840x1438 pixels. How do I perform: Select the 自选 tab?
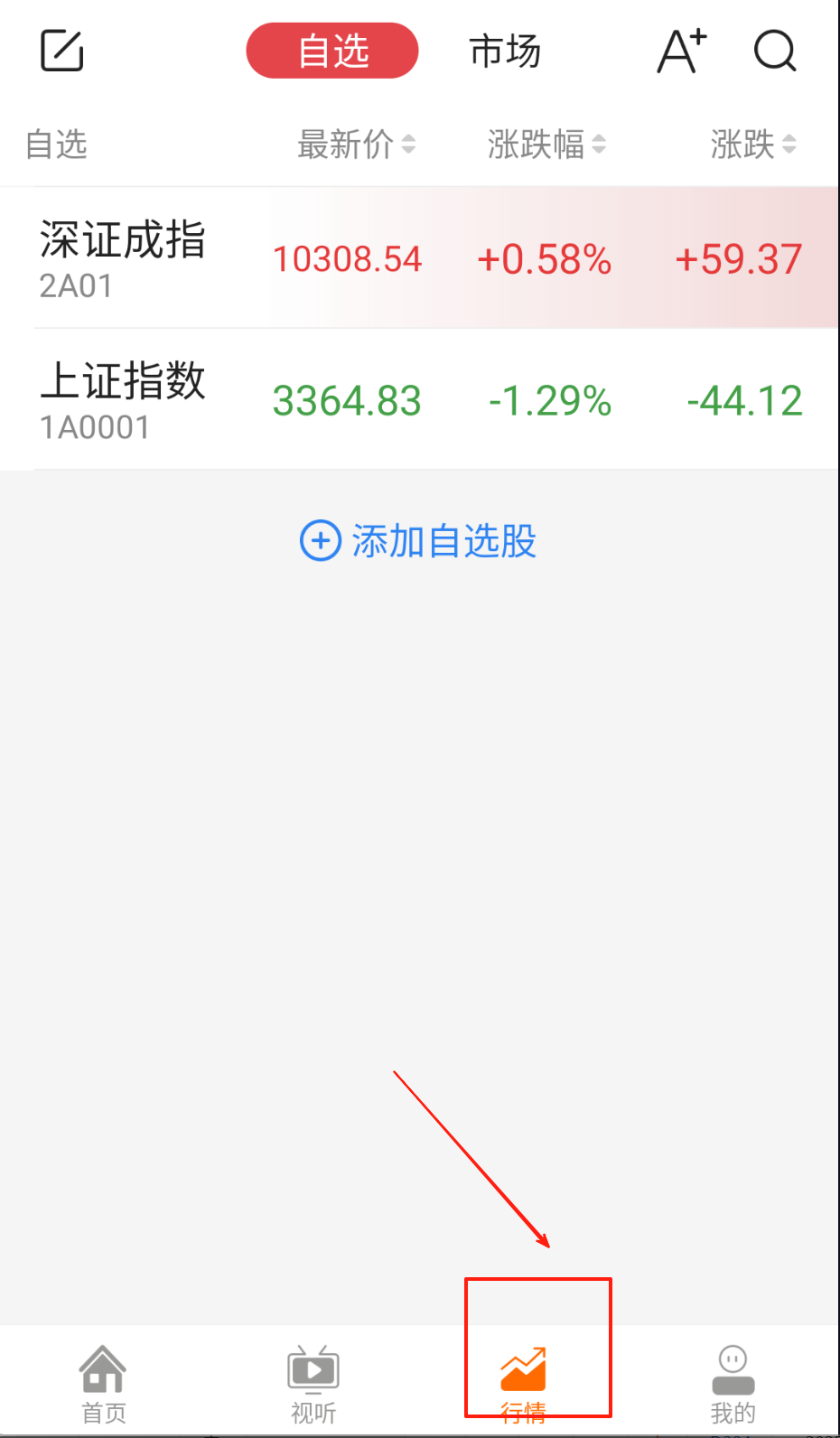tap(332, 51)
